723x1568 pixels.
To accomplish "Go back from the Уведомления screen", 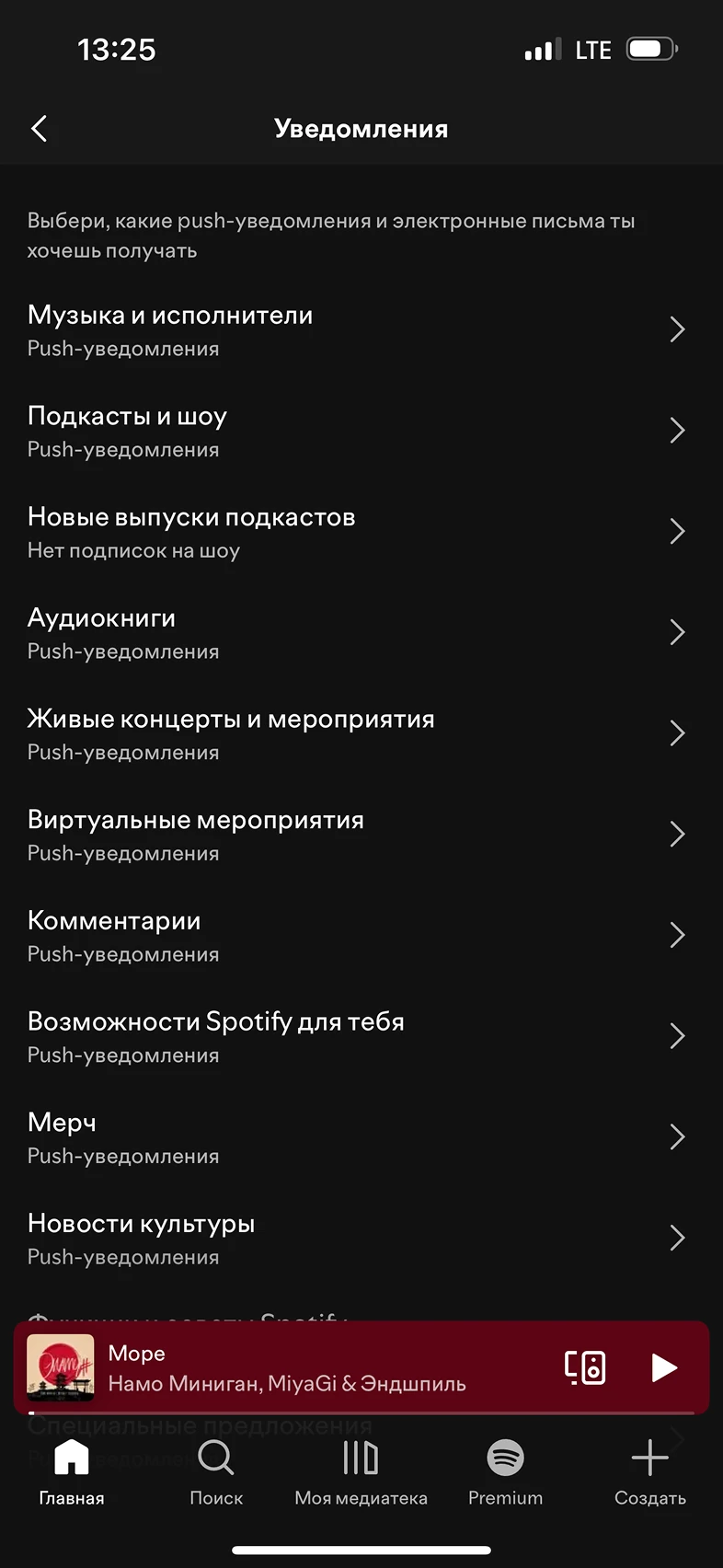I will click(39, 129).
